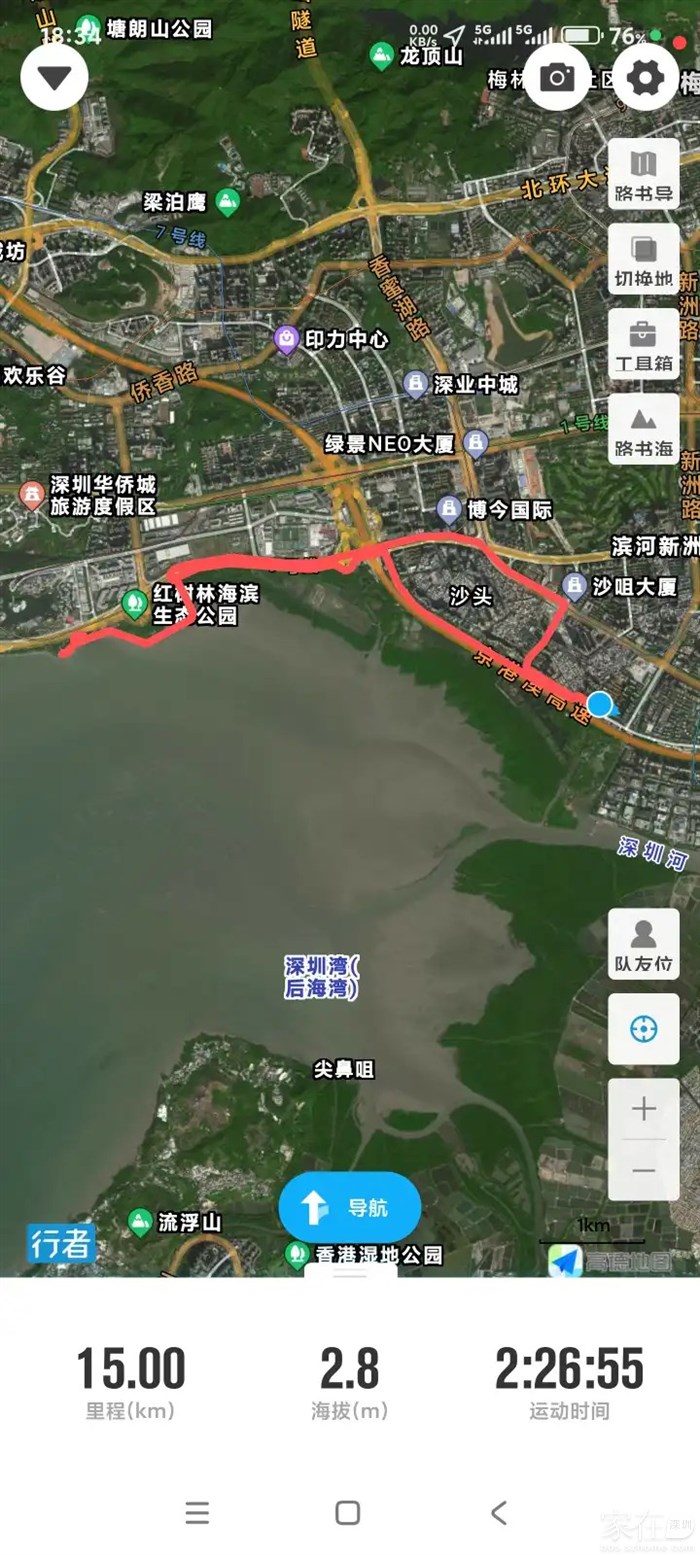Image resolution: width=700 pixels, height=1555 pixels.
Task: Go back using the system back button
Action: click(499, 1512)
